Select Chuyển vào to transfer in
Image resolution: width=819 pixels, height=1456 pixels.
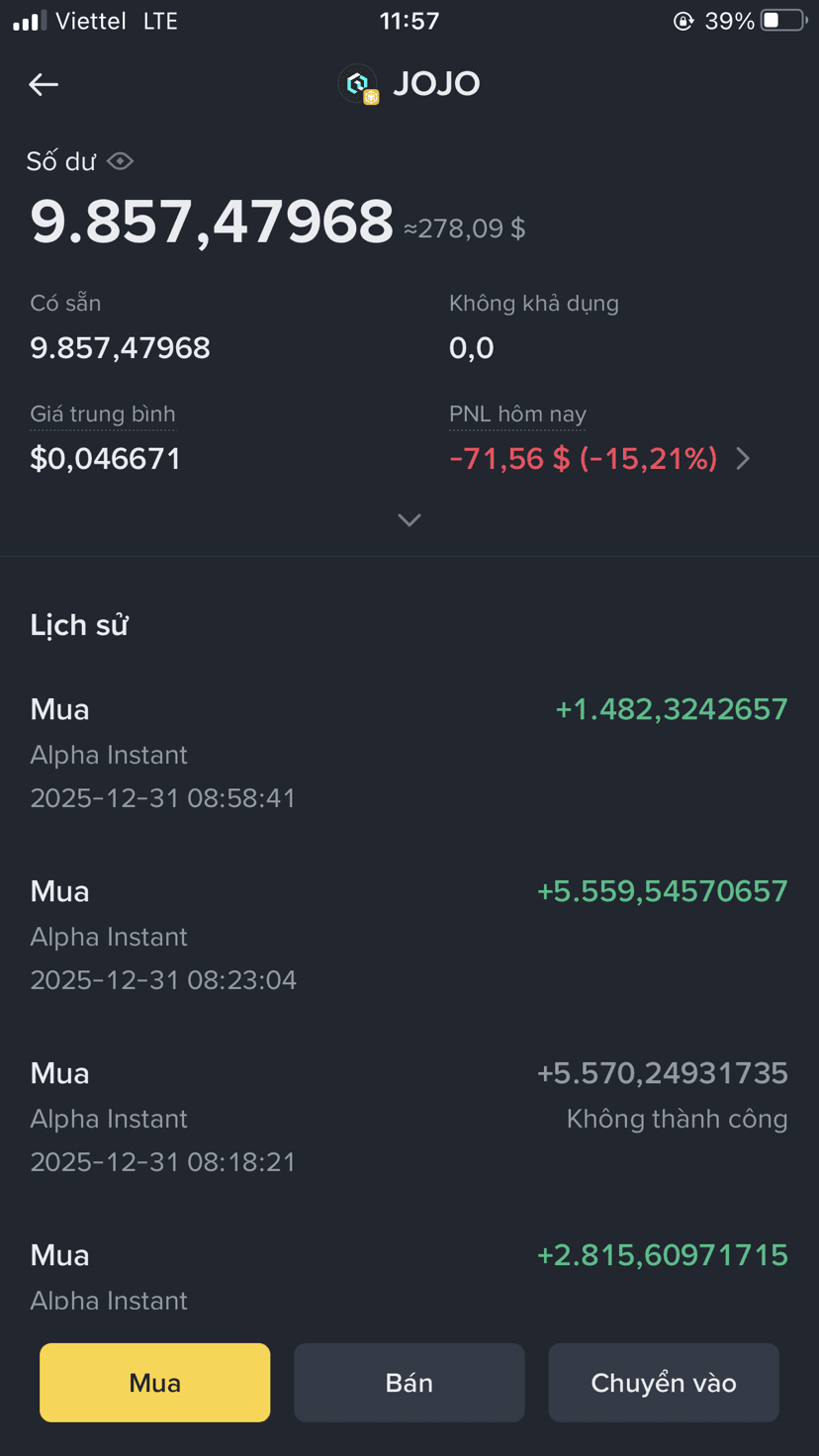[663, 1382]
